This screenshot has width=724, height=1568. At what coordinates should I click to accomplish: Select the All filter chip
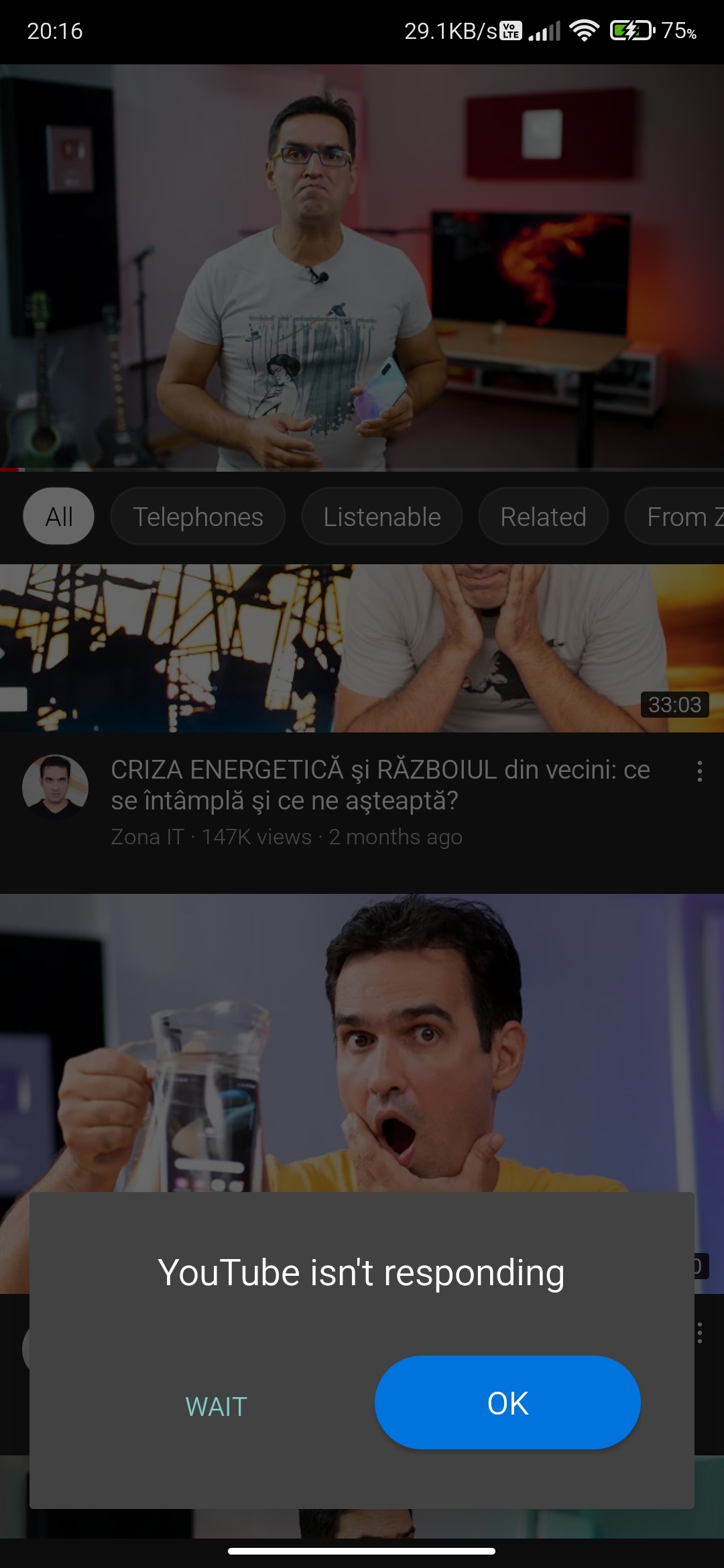tap(58, 516)
